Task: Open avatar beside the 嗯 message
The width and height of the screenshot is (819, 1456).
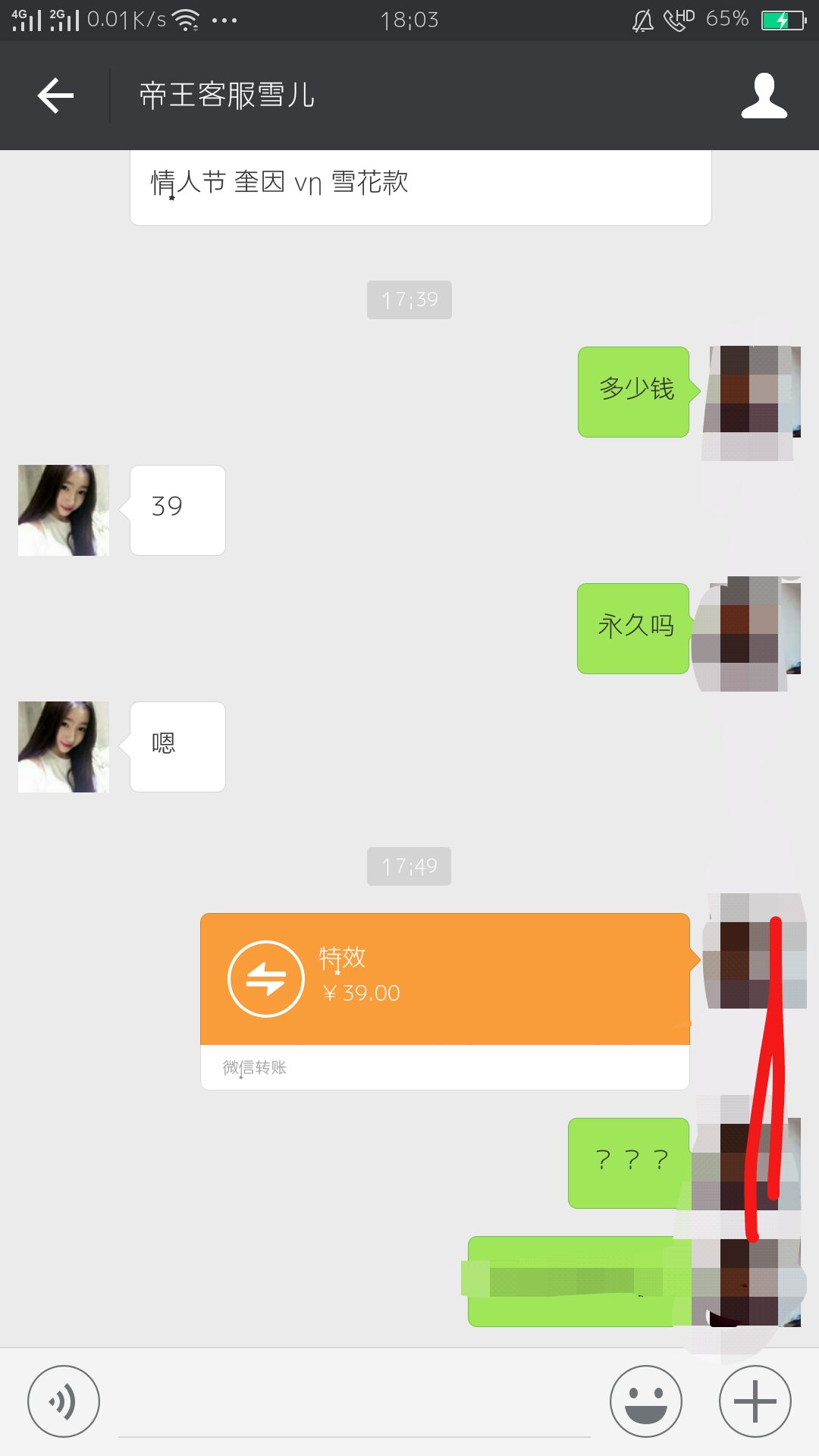Action: [x=64, y=747]
